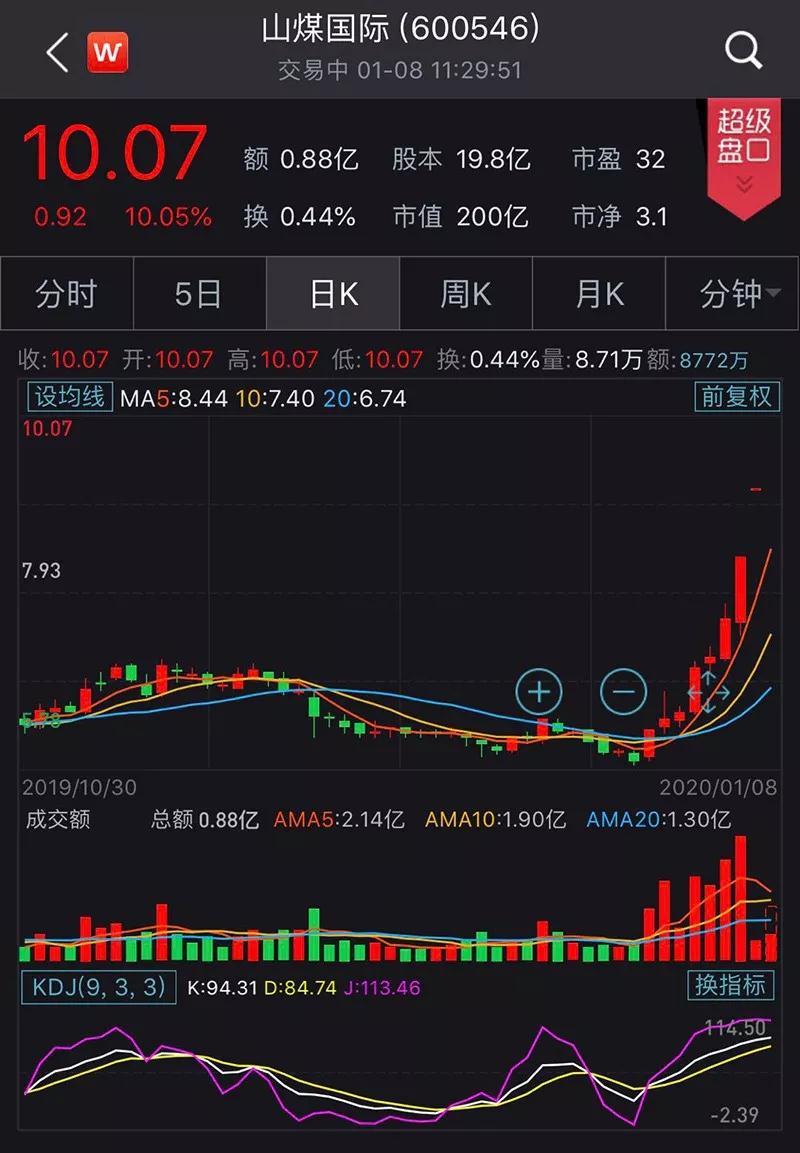Change the 前复权 price adjustment mode

point(736,397)
